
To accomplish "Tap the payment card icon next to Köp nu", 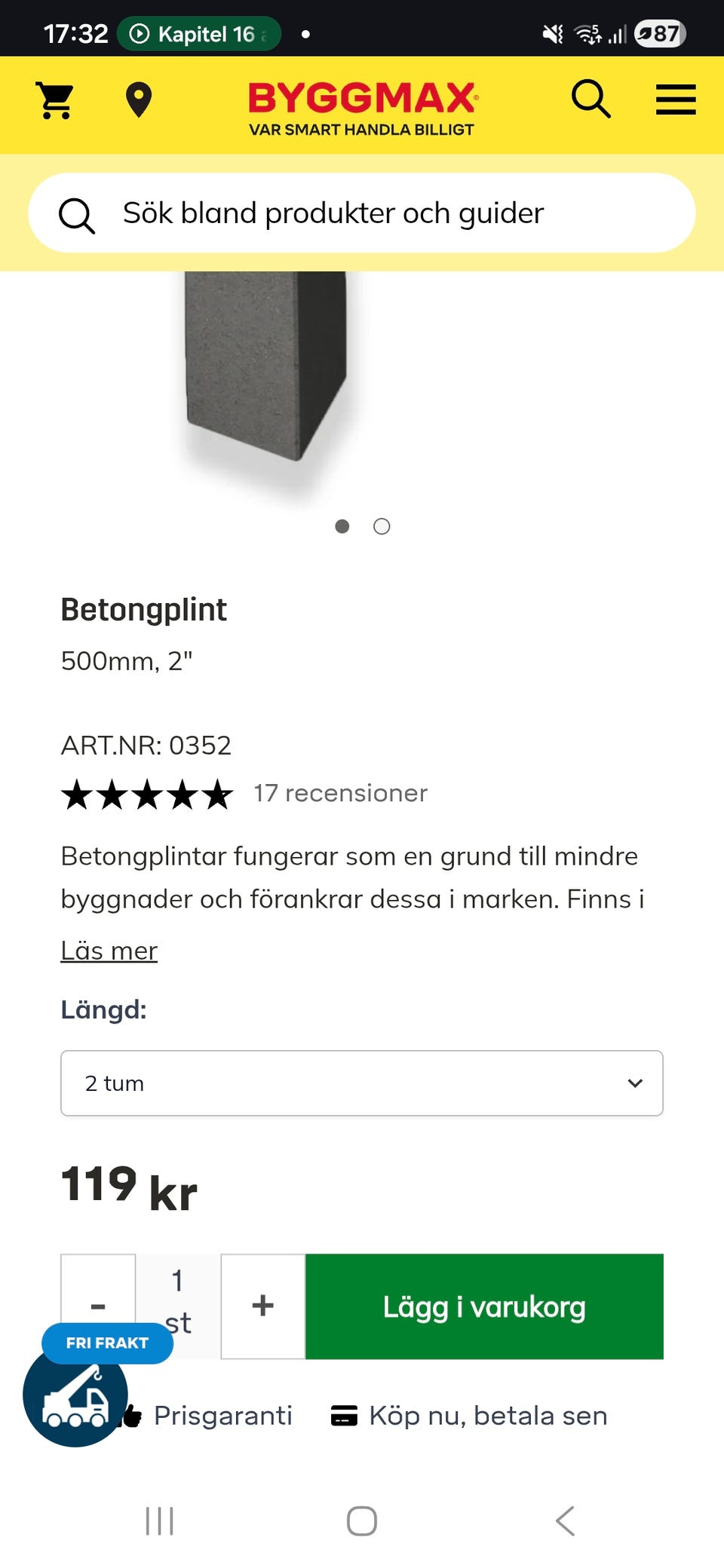I will pyautogui.click(x=344, y=1415).
